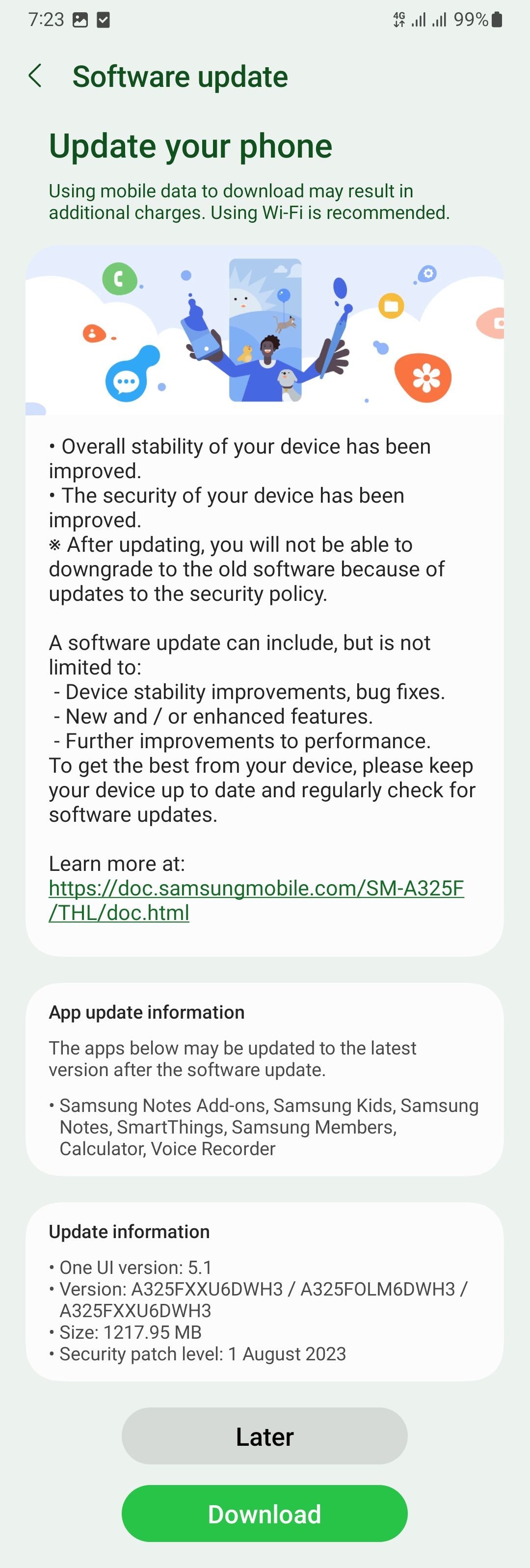Tap the green phone icon in the banner

pos(119,279)
